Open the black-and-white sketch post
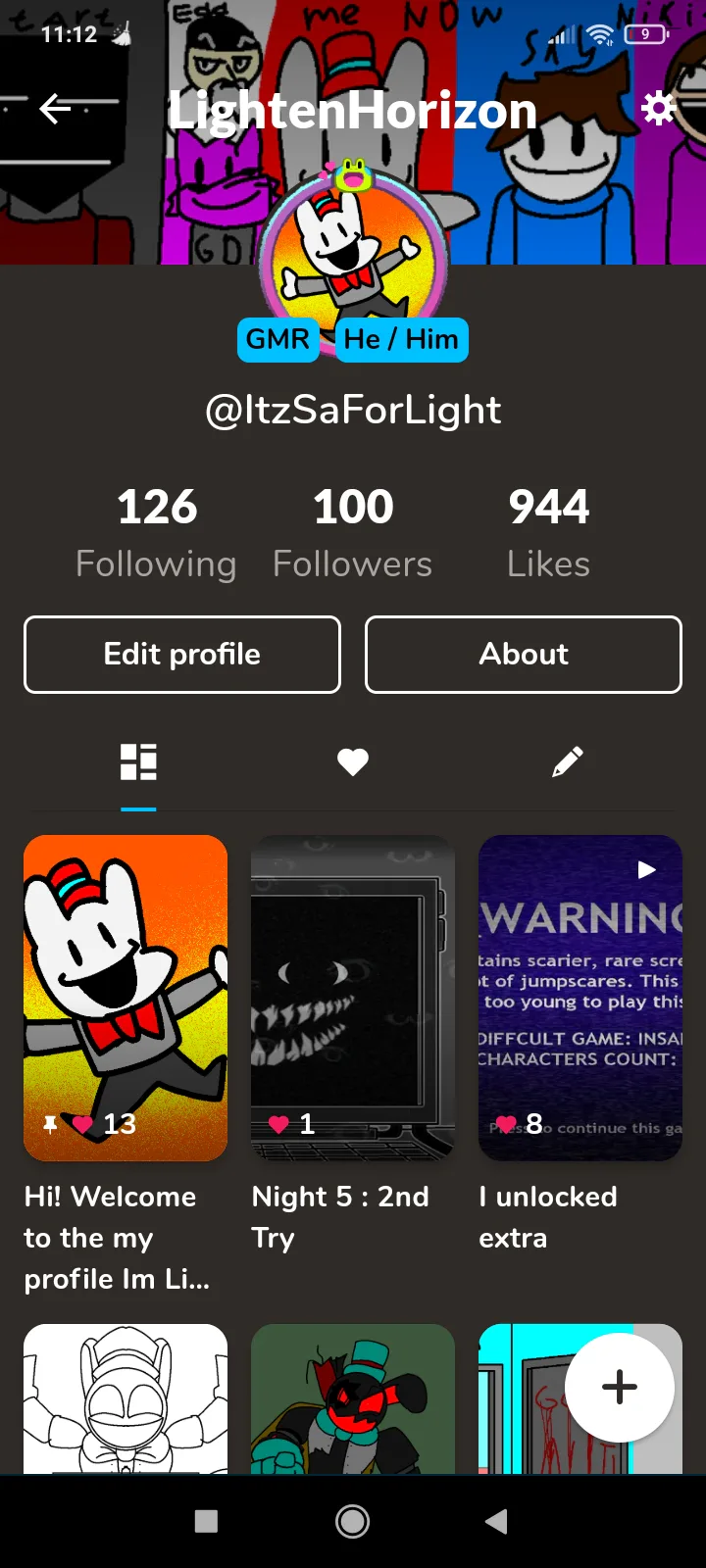 click(126, 1399)
